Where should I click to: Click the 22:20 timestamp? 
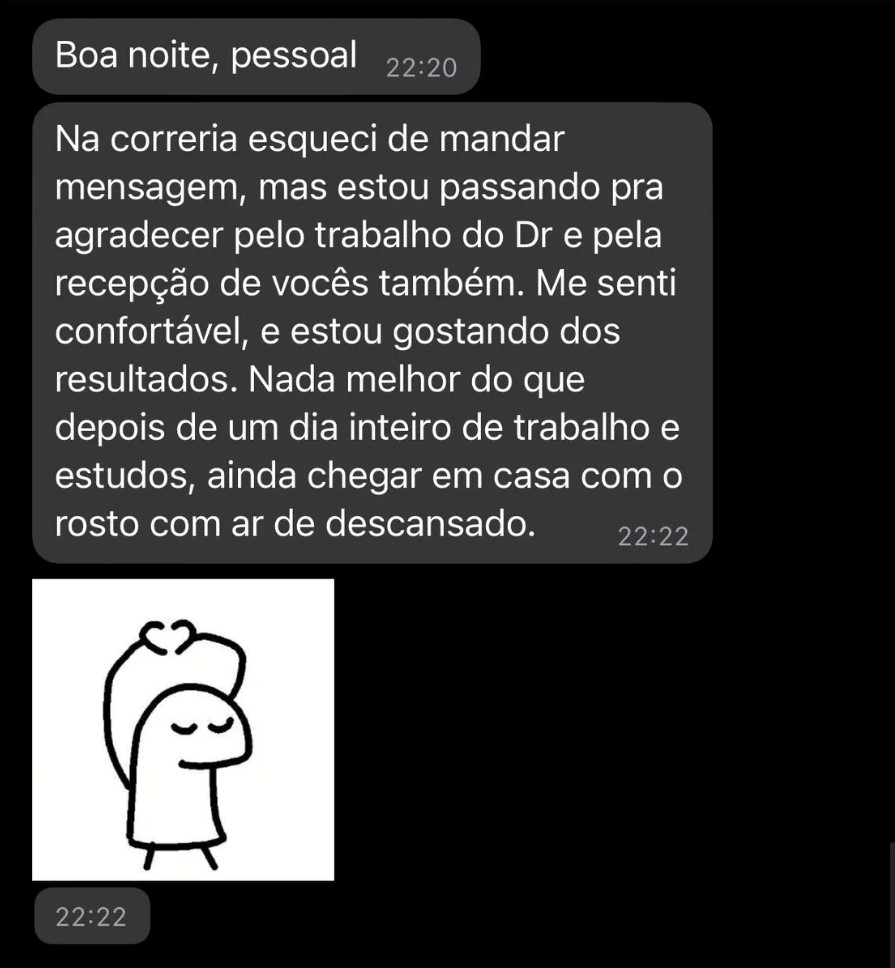click(423, 67)
